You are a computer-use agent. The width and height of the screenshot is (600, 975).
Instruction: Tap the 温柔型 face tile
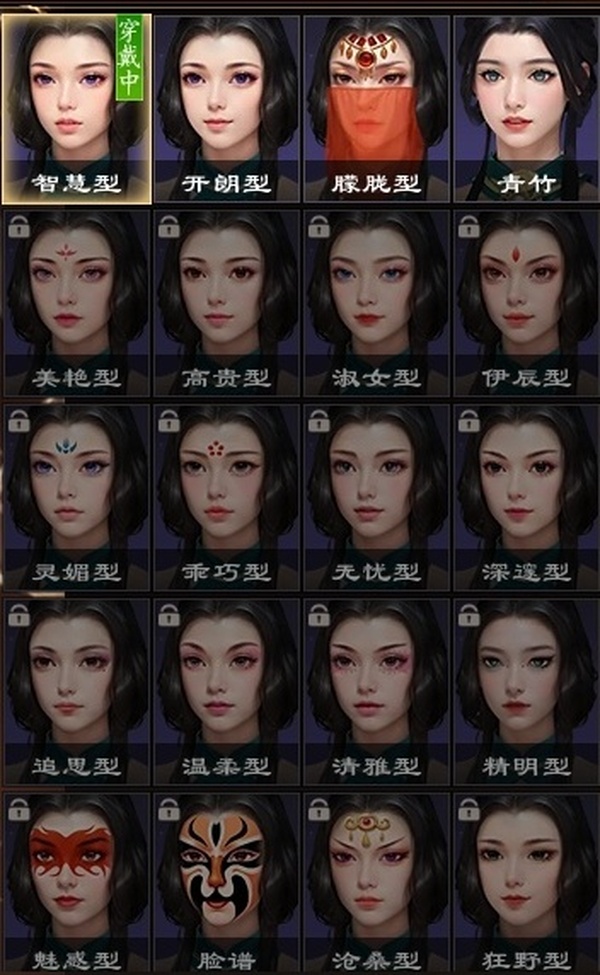[x=227, y=690]
